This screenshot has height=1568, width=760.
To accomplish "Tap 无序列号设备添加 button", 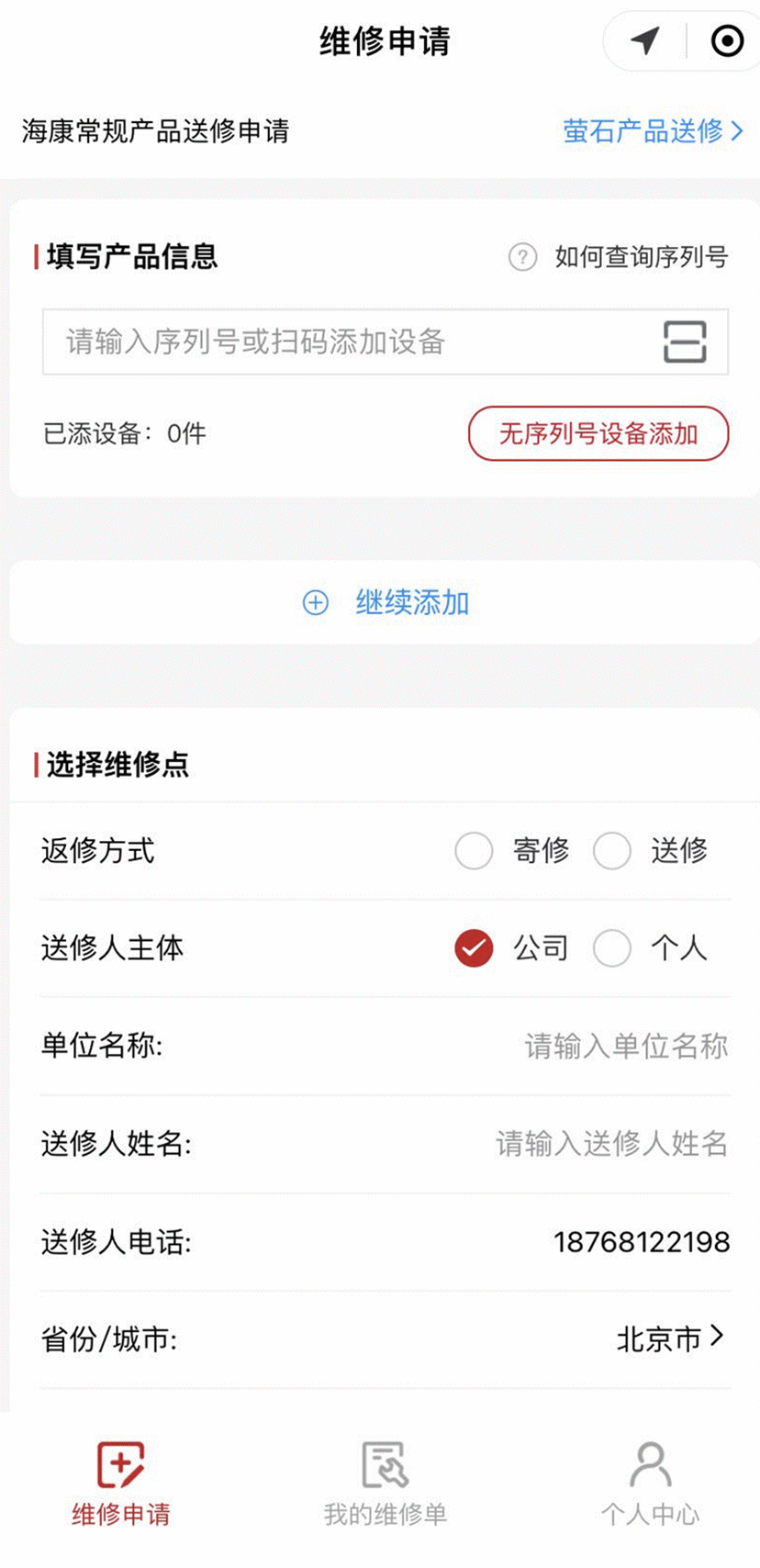I will 598,433.
